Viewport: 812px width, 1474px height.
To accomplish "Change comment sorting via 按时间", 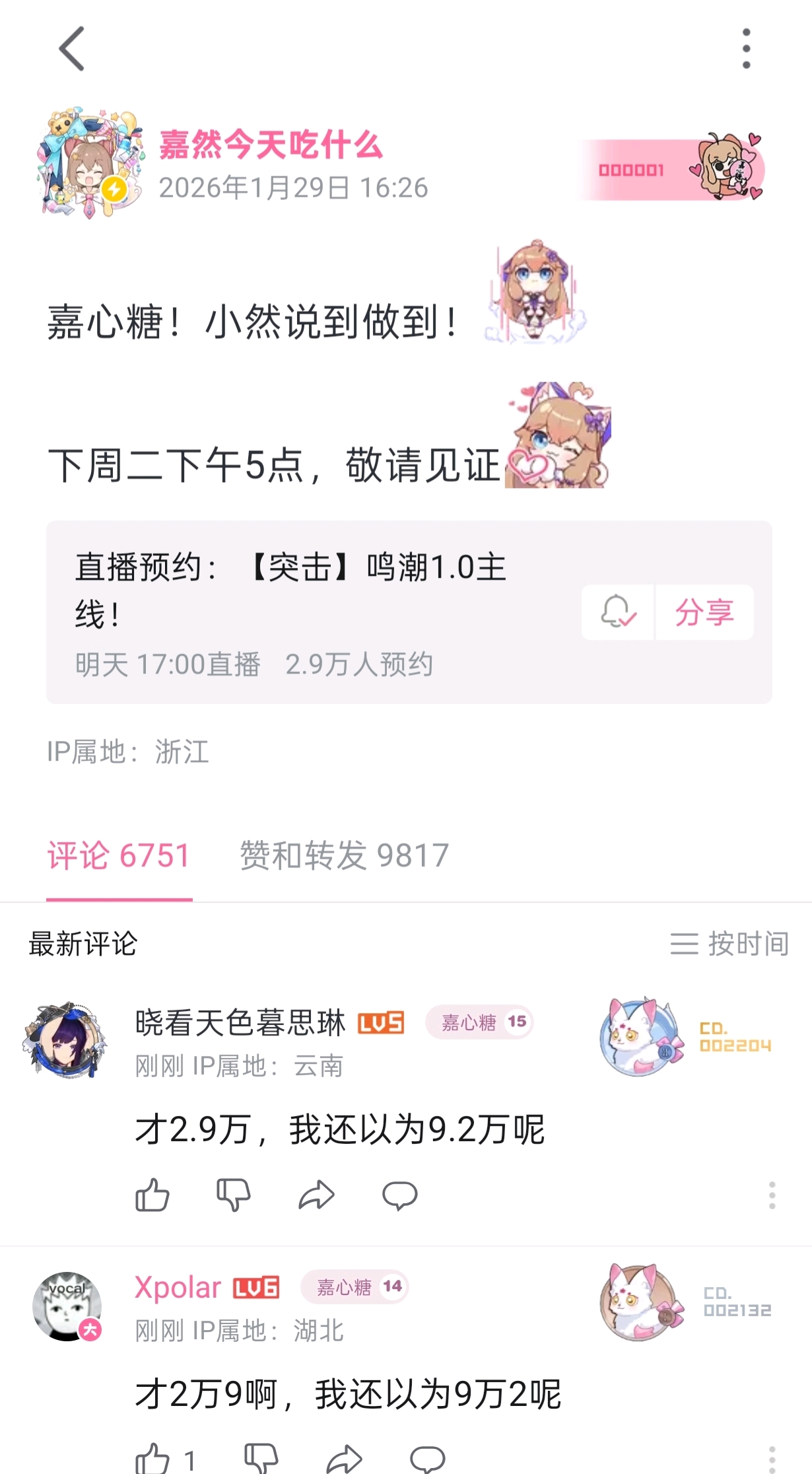I will pos(729,944).
